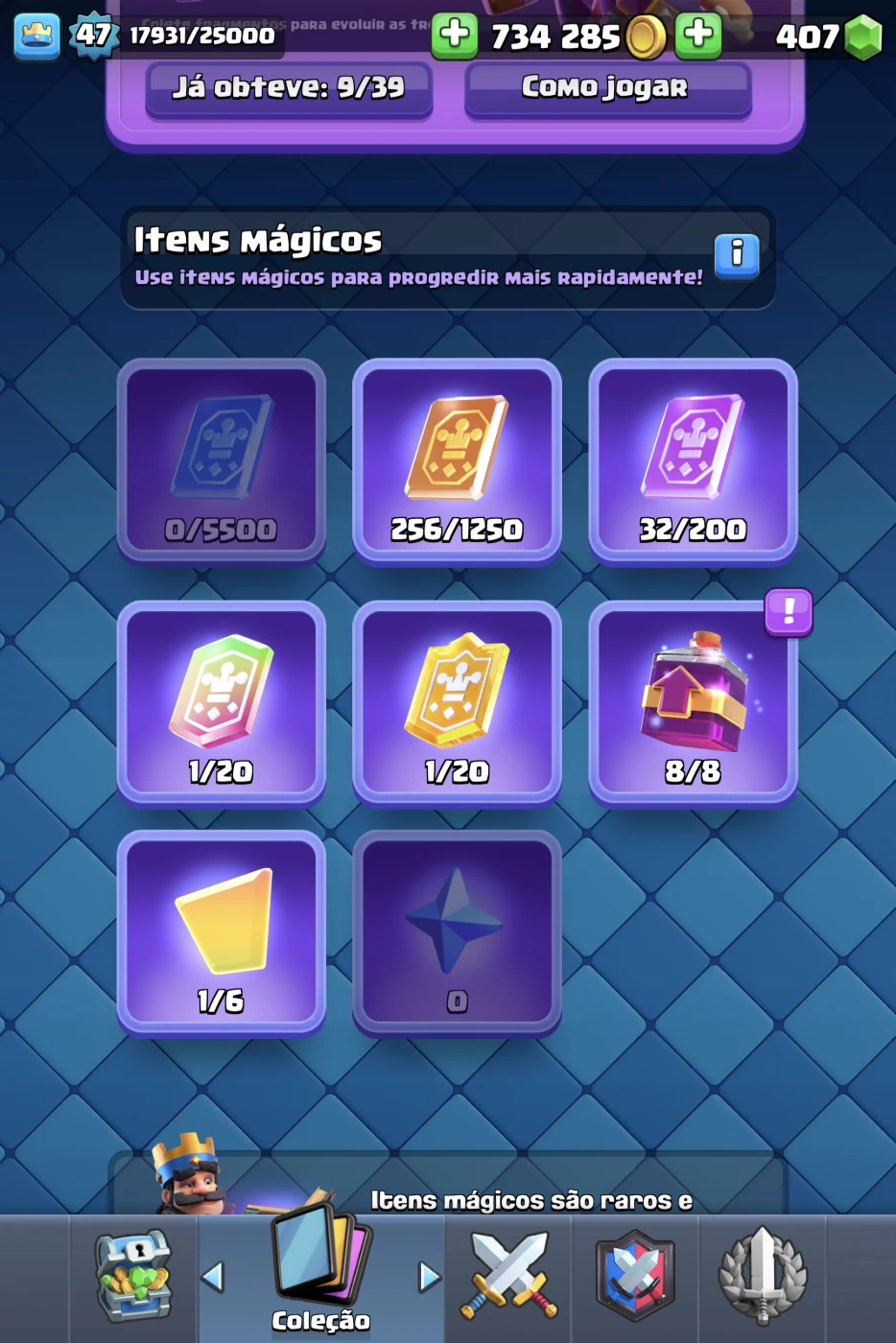Open the player level 47 badge
This screenshot has height=1343, width=896.
tap(93, 35)
